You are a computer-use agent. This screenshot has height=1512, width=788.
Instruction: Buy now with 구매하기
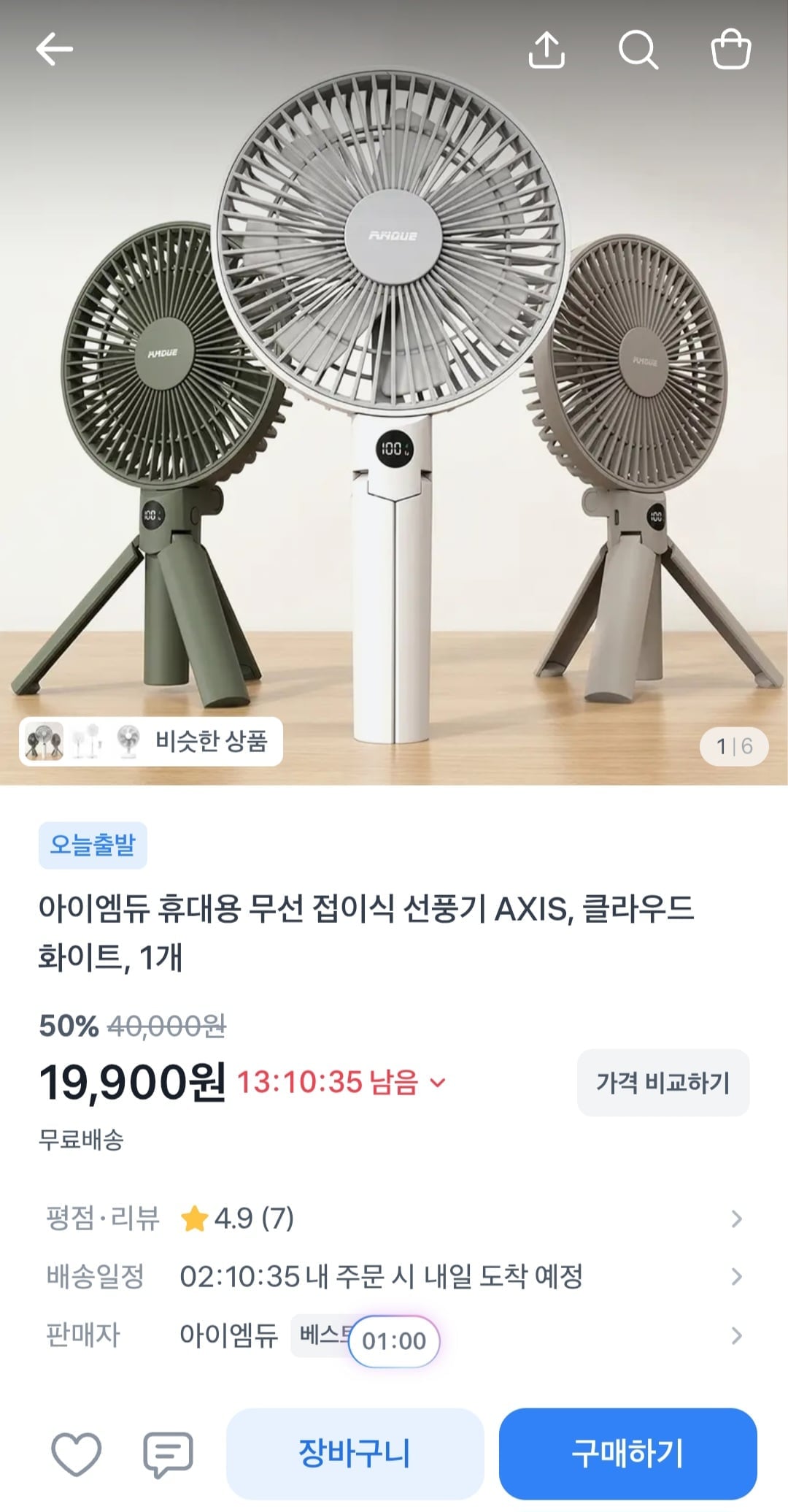point(628,1454)
